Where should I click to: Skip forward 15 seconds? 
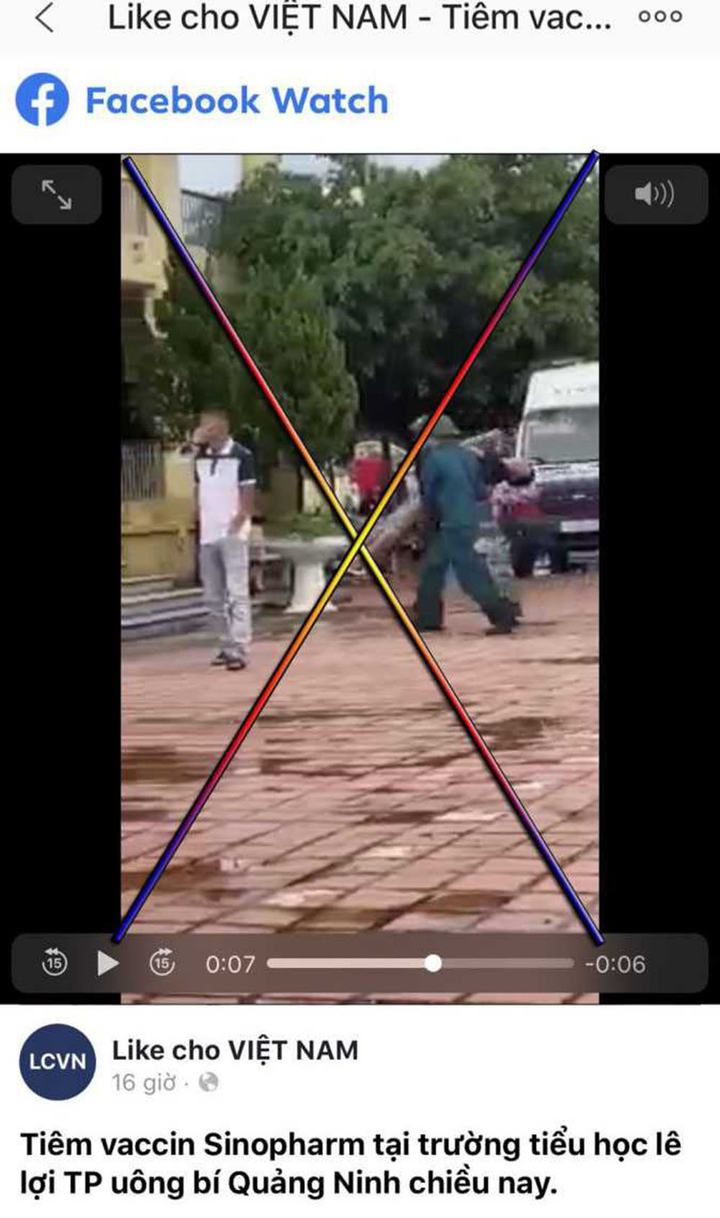[161, 963]
